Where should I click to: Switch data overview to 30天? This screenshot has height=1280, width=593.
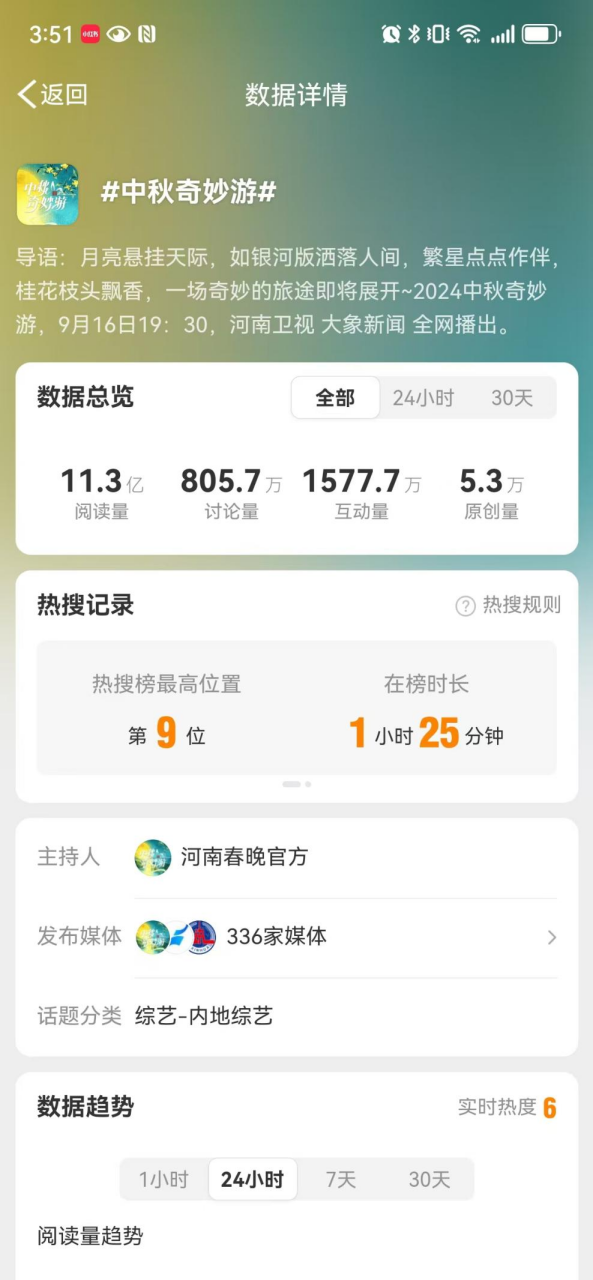click(x=512, y=398)
